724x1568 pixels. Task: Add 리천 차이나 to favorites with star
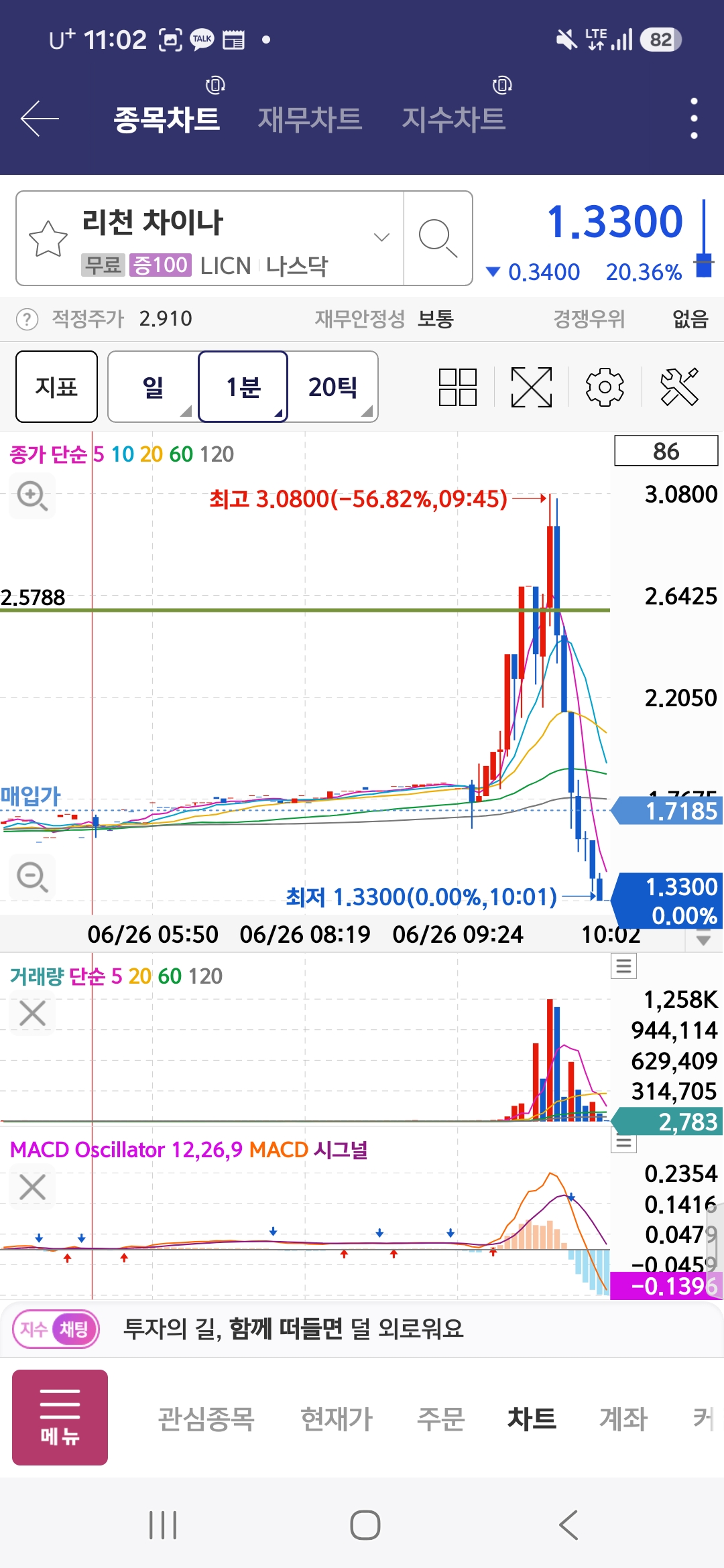coord(48,239)
